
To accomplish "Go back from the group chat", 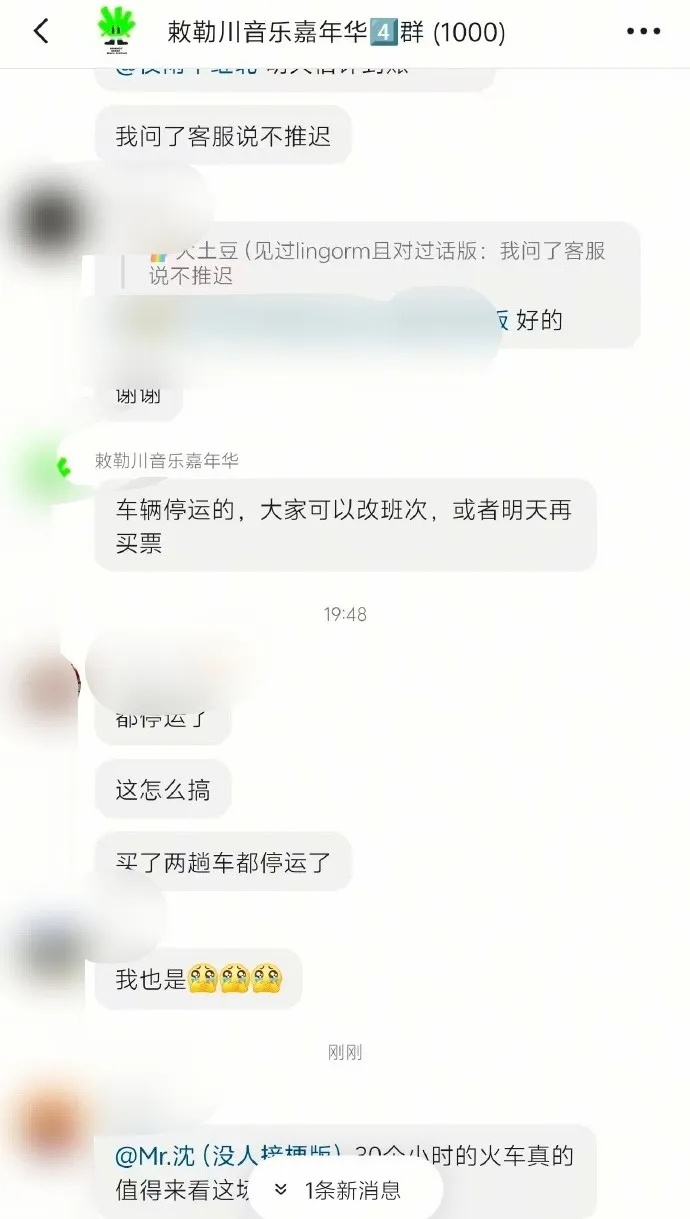I will point(41,32).
